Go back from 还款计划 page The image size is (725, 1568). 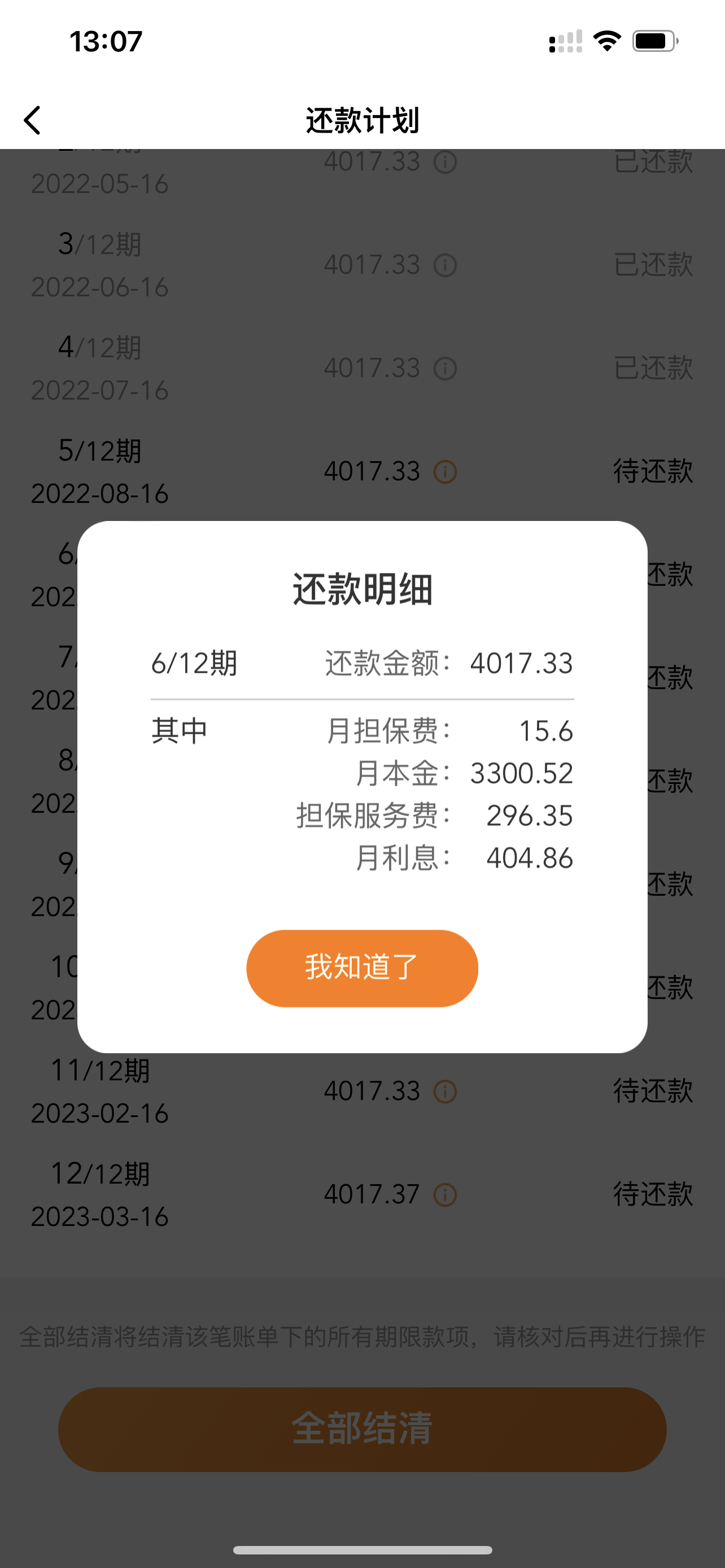pos(32,120)
